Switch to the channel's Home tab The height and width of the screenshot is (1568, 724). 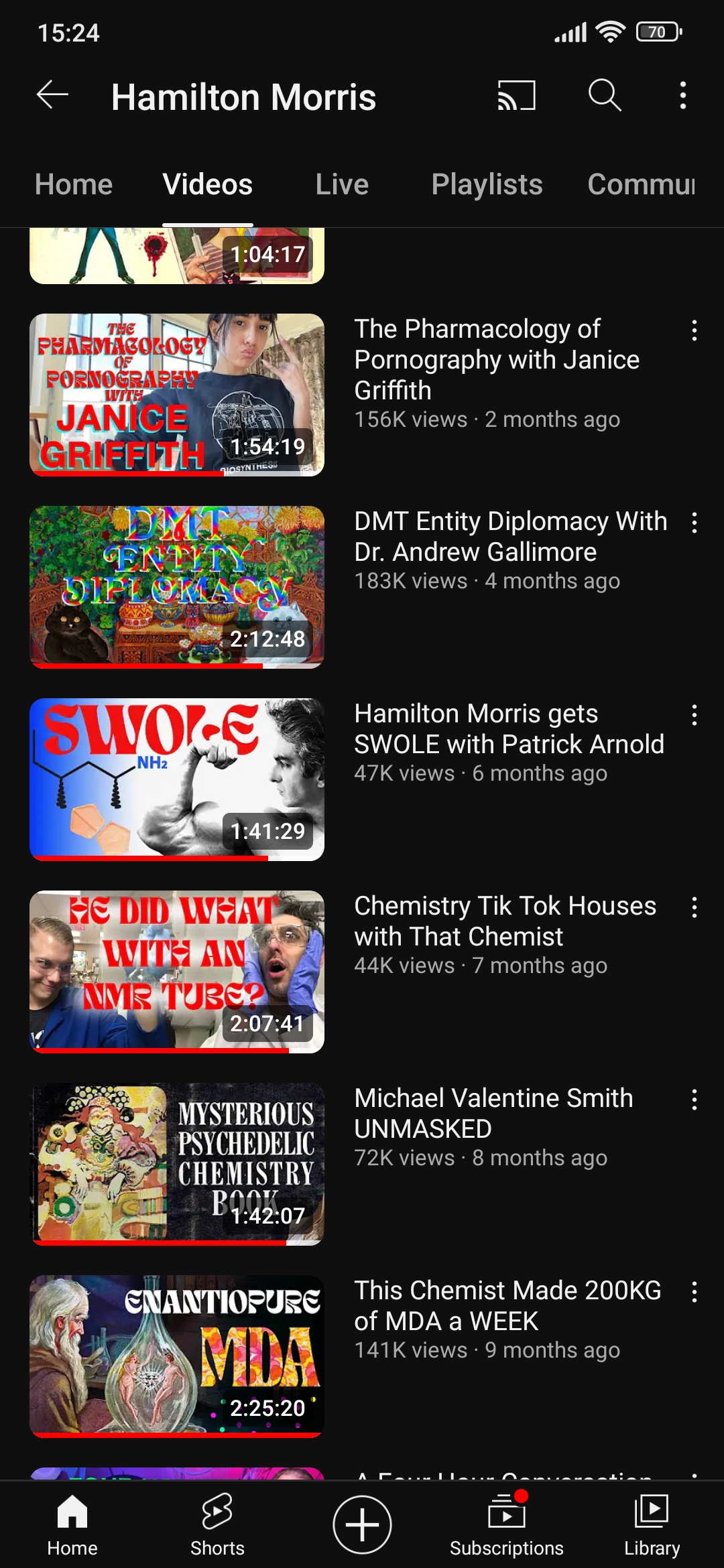click(x=74, y=184)
